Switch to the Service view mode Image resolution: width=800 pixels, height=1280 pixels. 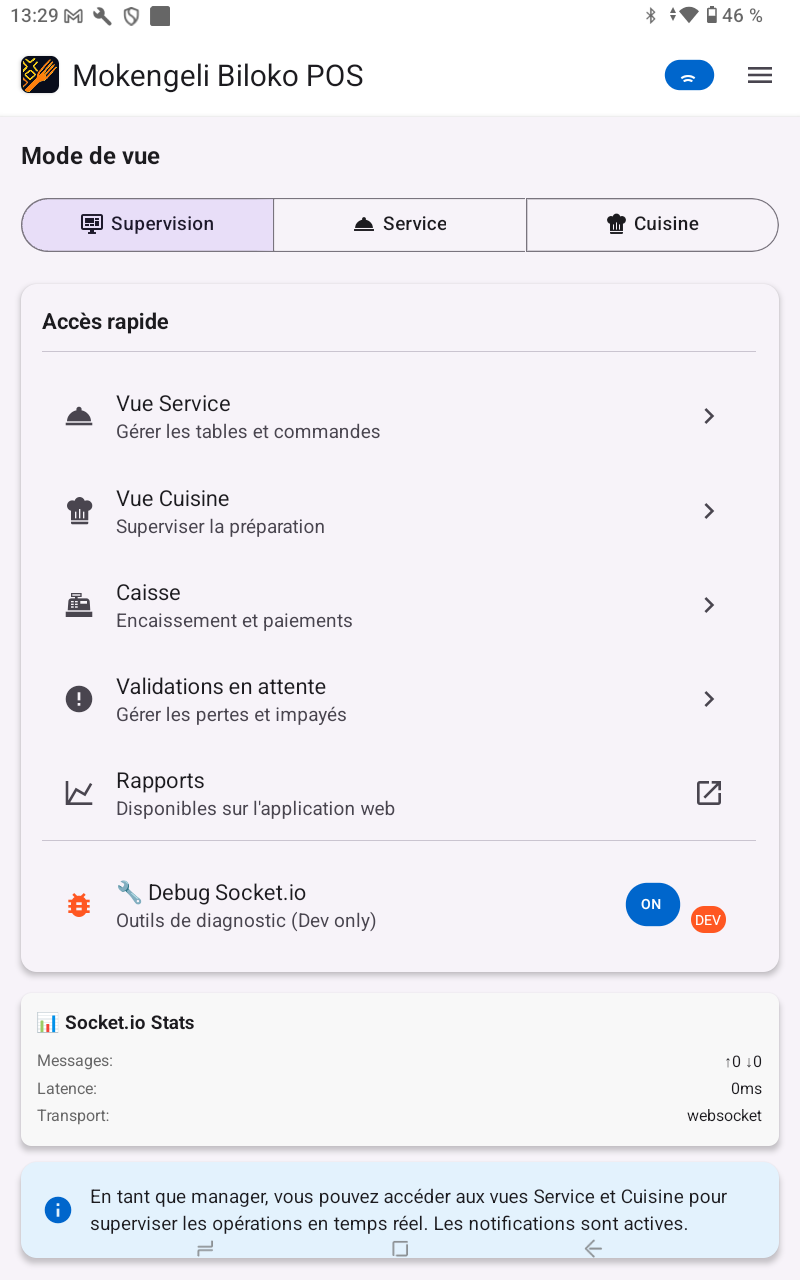[x=400, y=224]
